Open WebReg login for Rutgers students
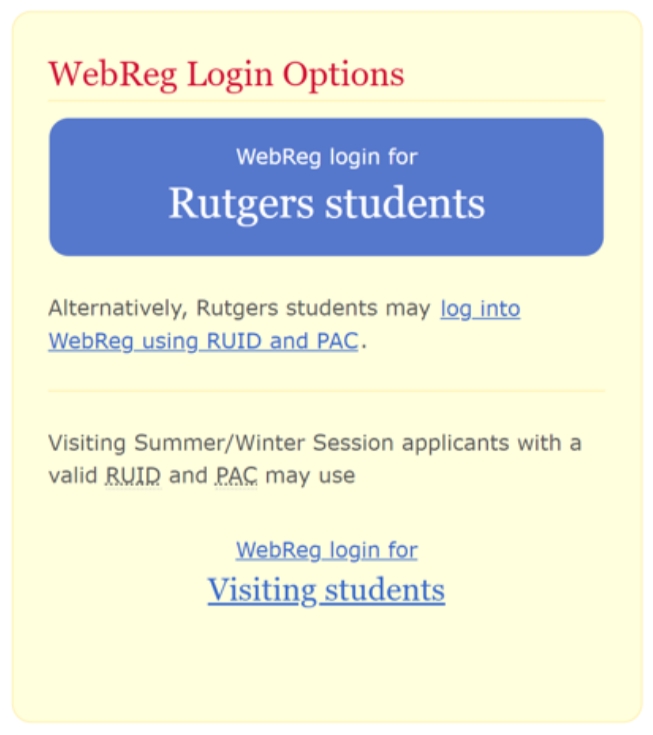This screenshot has width=653, height=735. click(x=326, y=187)
